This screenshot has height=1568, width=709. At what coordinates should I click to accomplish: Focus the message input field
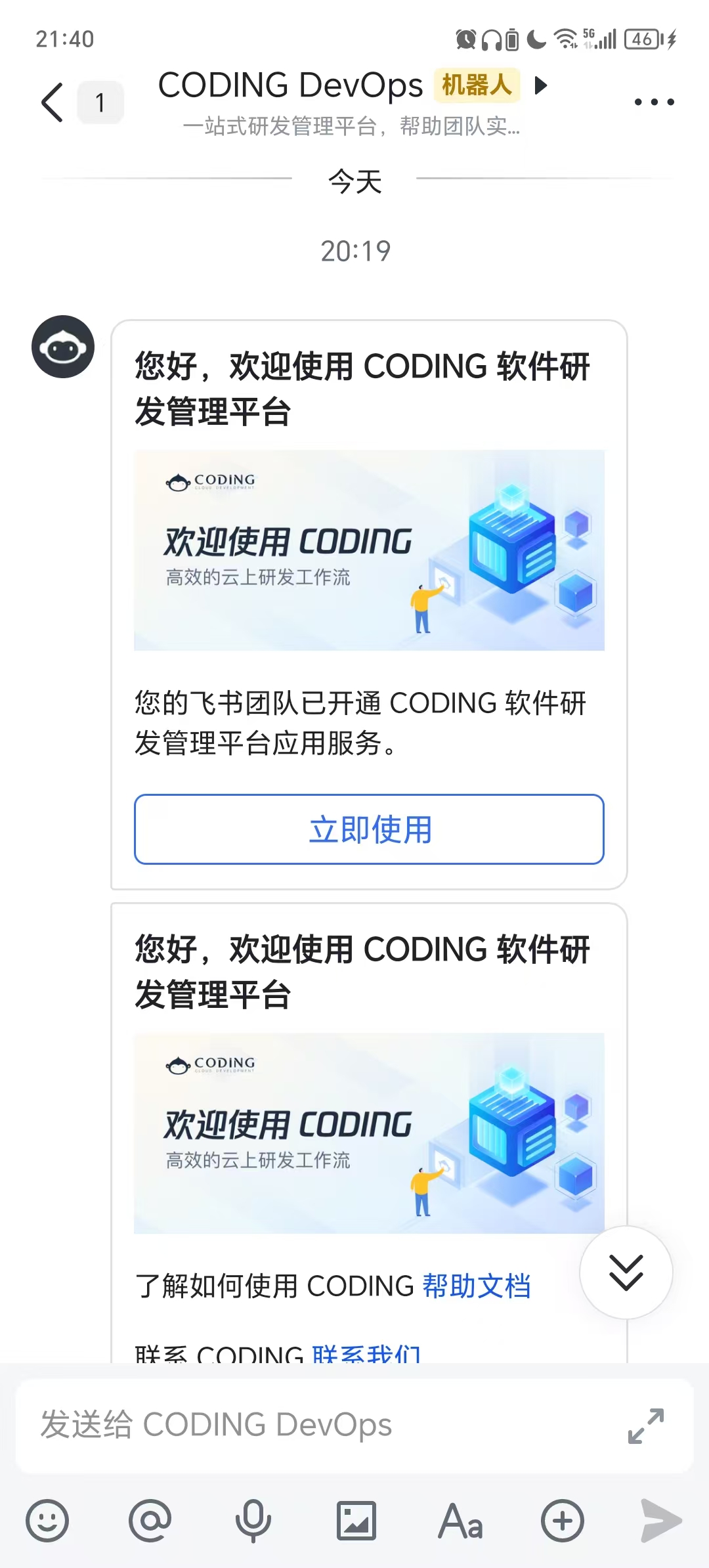click(x=315, y=1425)
